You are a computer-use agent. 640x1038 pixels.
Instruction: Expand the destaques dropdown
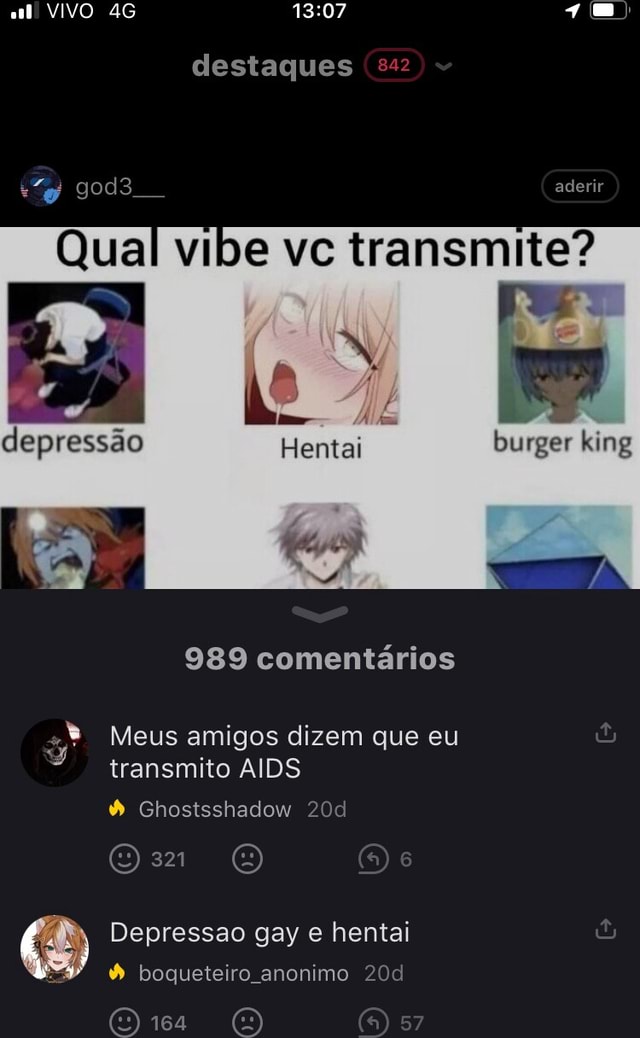tap(443, 66)
